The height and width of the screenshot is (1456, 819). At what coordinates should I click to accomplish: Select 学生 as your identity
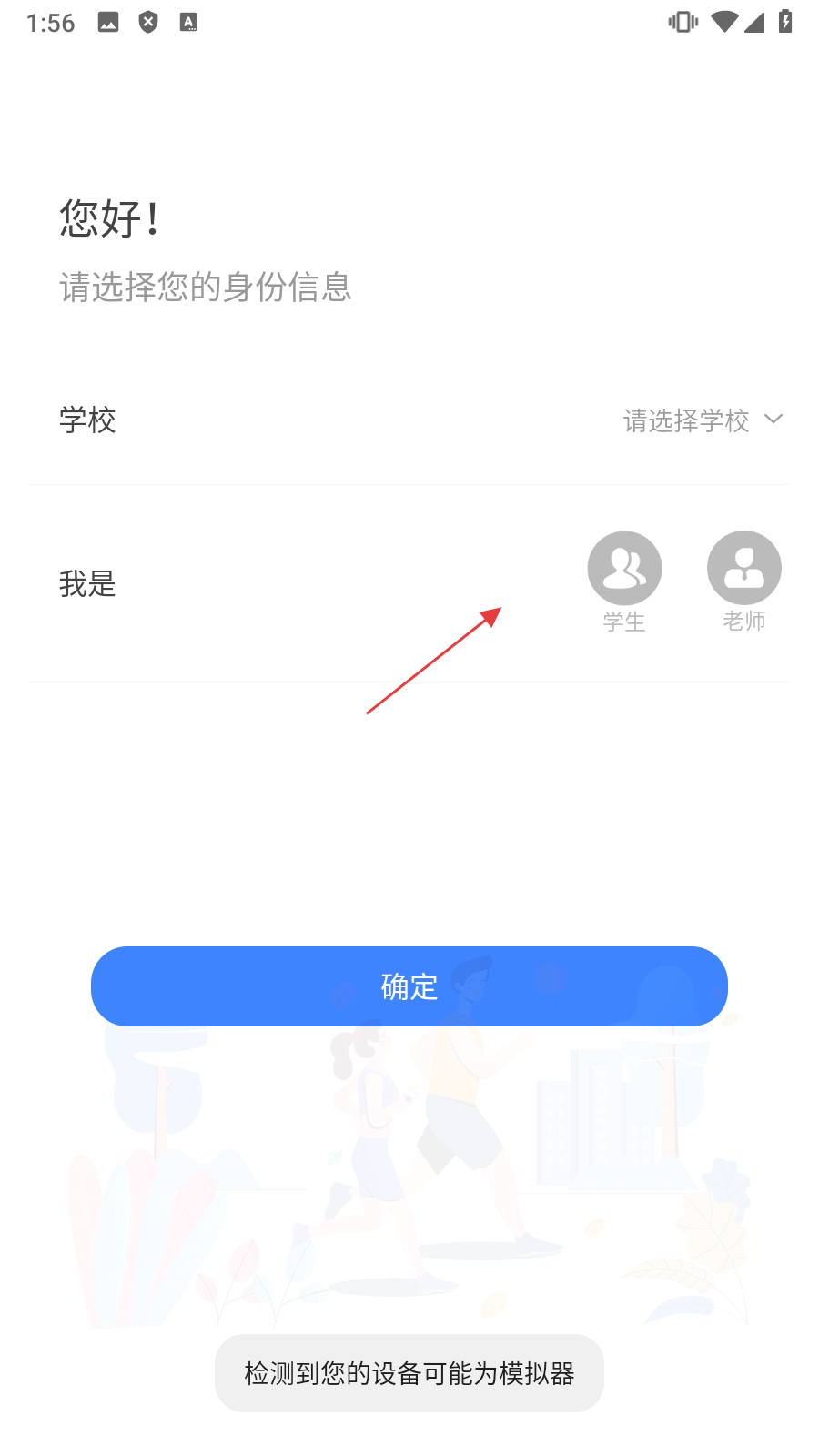click(x=624, y=570)
